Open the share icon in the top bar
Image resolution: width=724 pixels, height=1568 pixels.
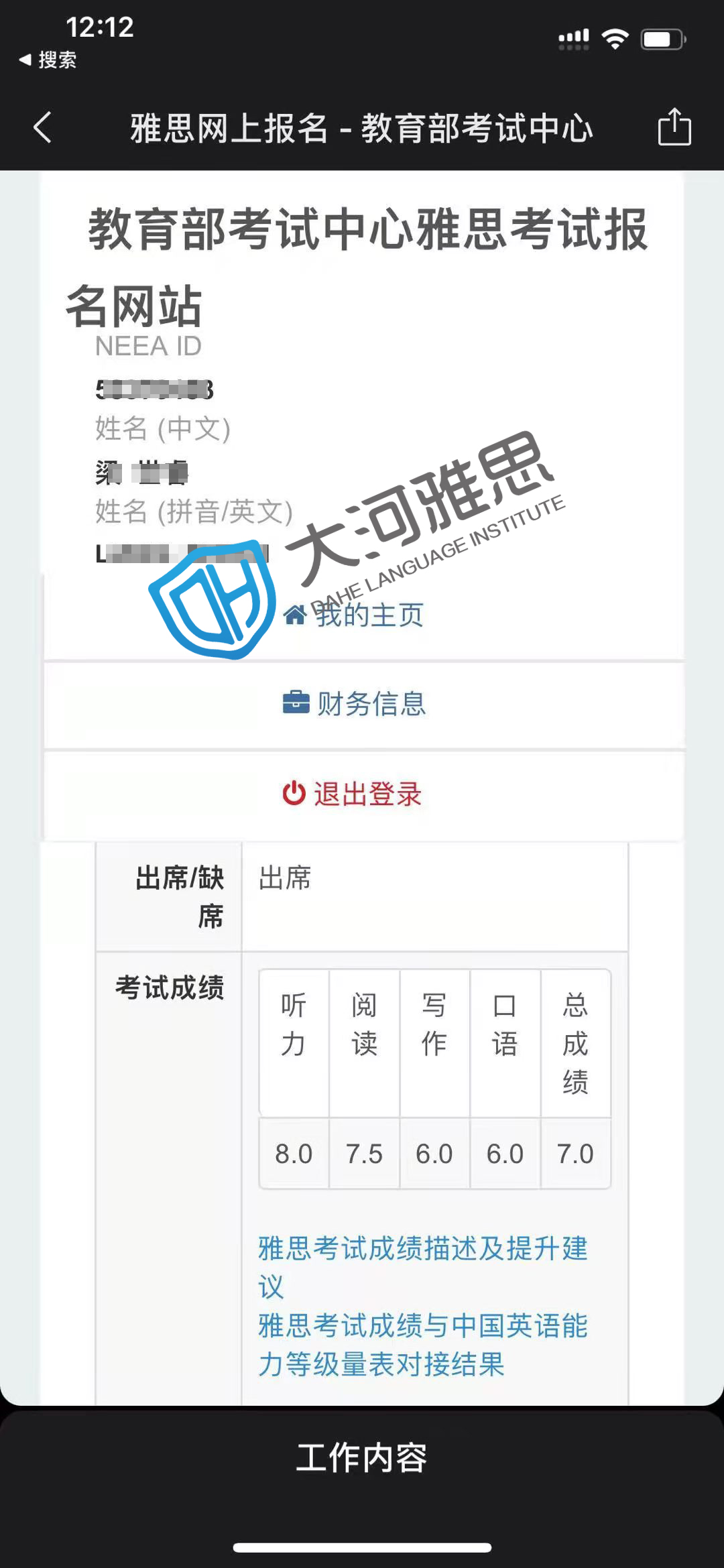tap(674, 127)
